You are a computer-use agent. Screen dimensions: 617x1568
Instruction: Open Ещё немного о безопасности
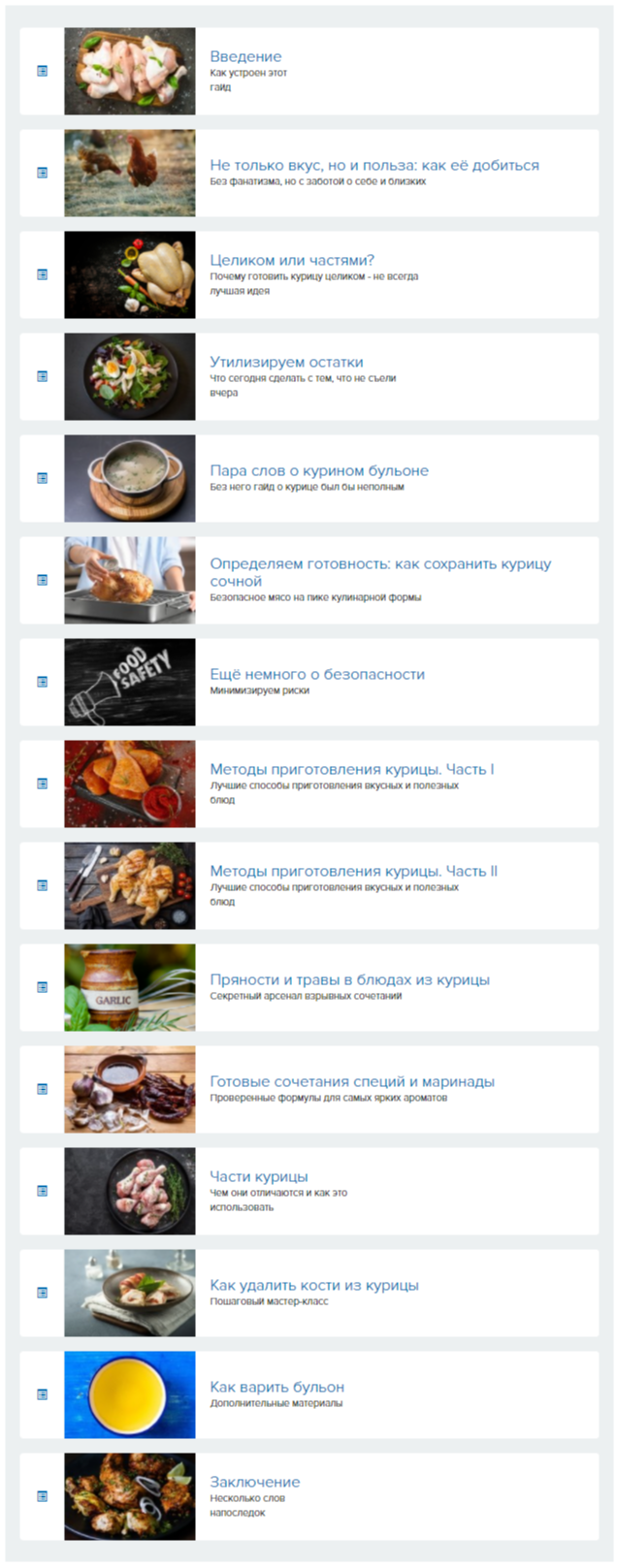pyautogui.click(x=316, y=674)
